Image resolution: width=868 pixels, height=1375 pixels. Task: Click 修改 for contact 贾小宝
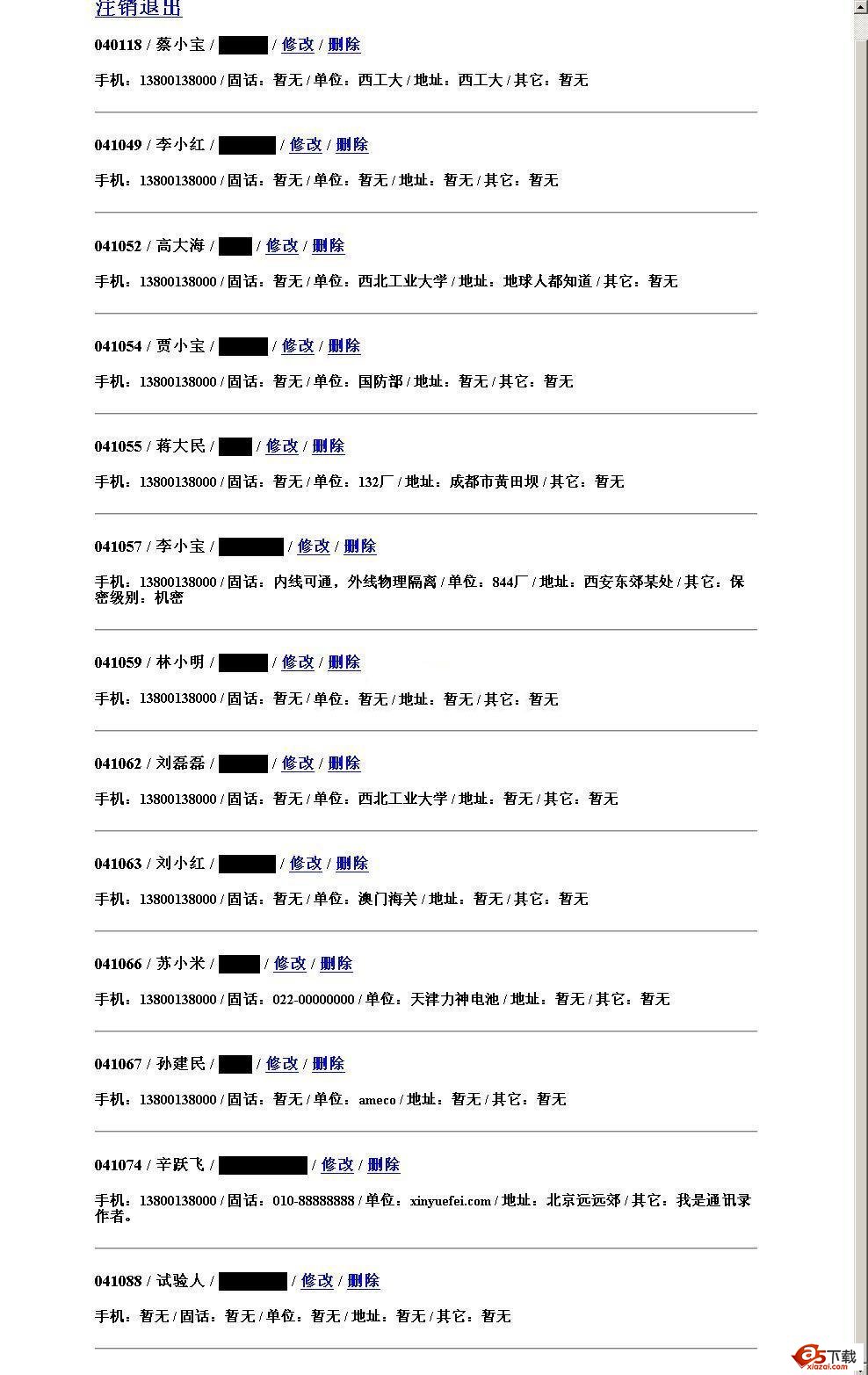[298, 347]
